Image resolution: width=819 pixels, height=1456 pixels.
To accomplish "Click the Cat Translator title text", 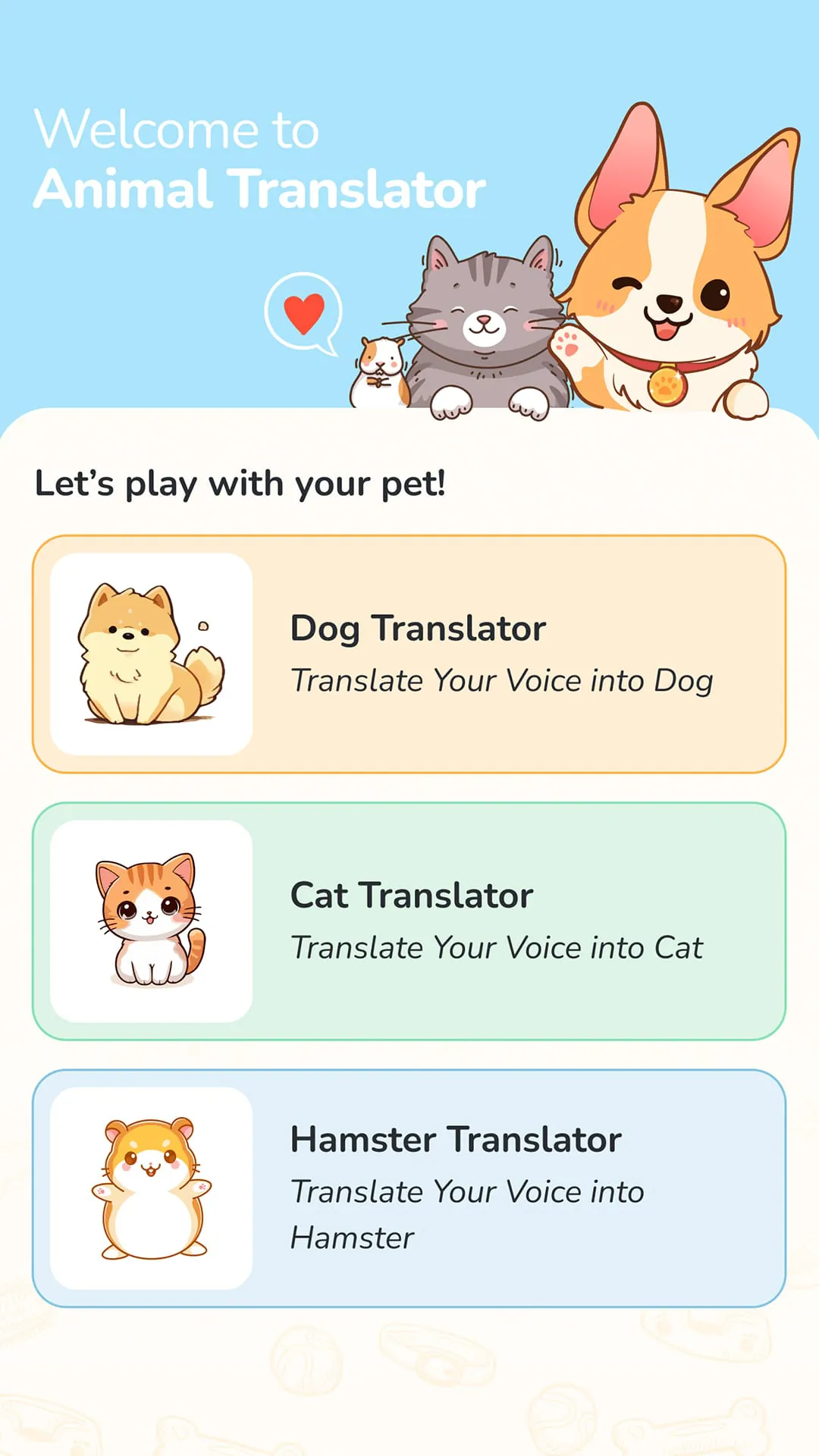I will (x=412, y=895).
